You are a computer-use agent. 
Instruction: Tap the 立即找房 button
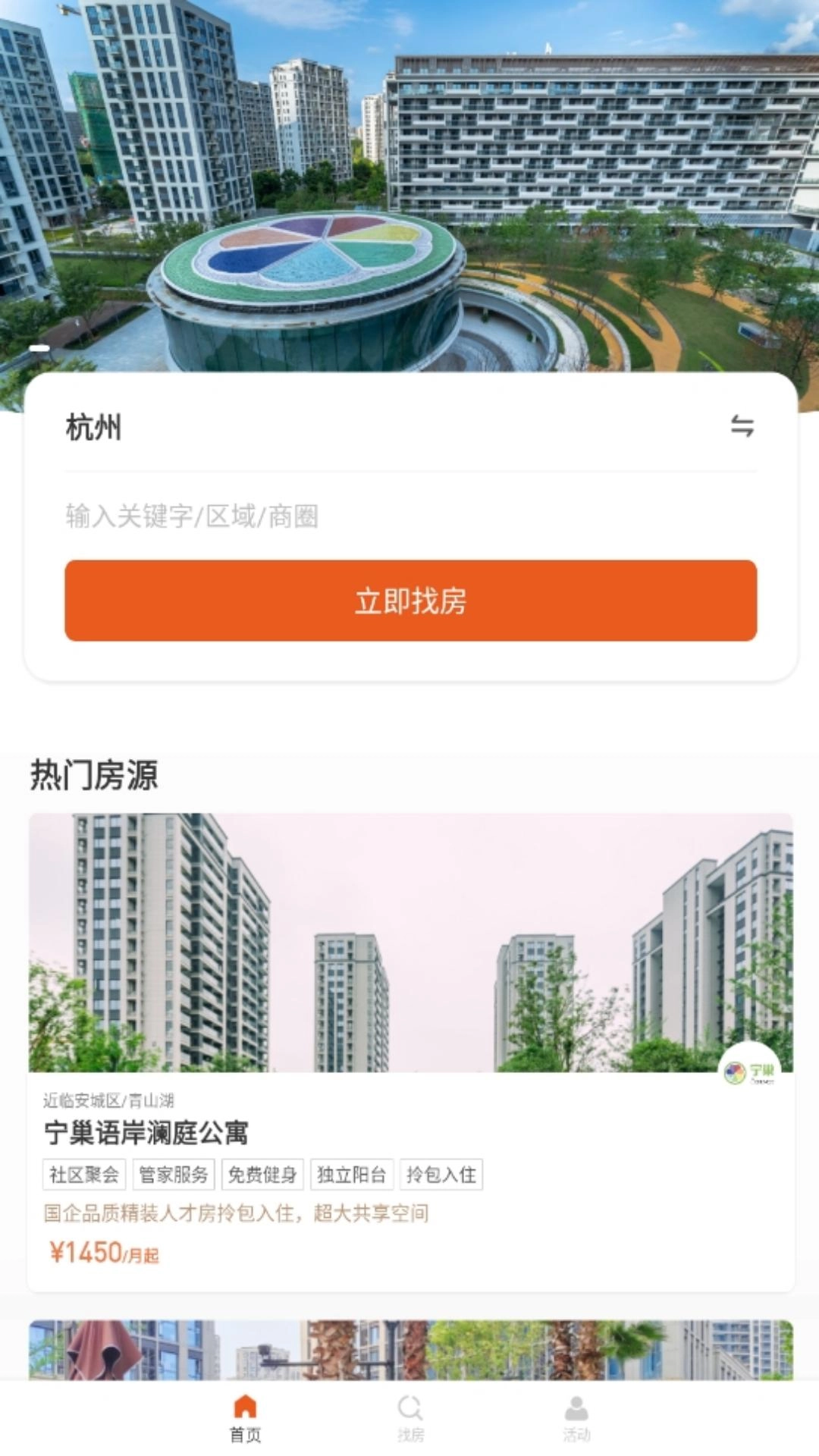tap(410, 601)
